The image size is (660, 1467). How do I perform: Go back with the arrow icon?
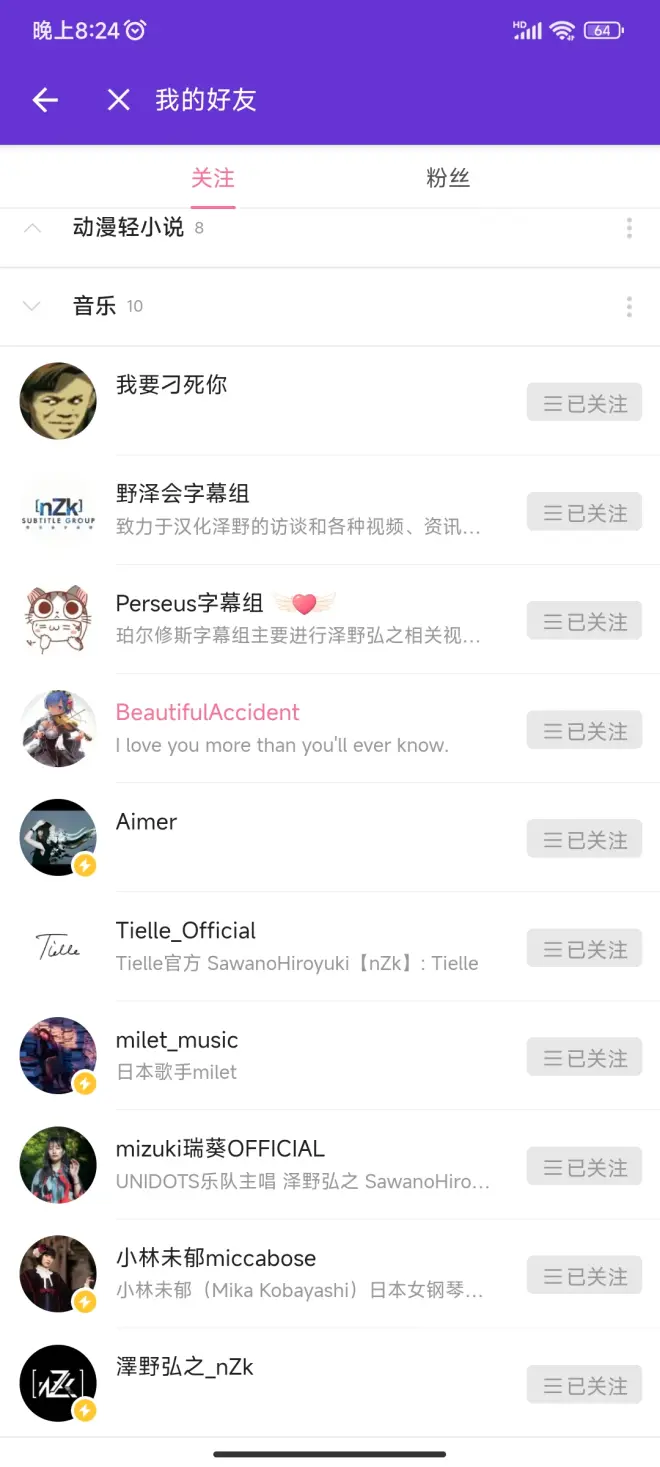pyautogui.click(x=45, y=100)
